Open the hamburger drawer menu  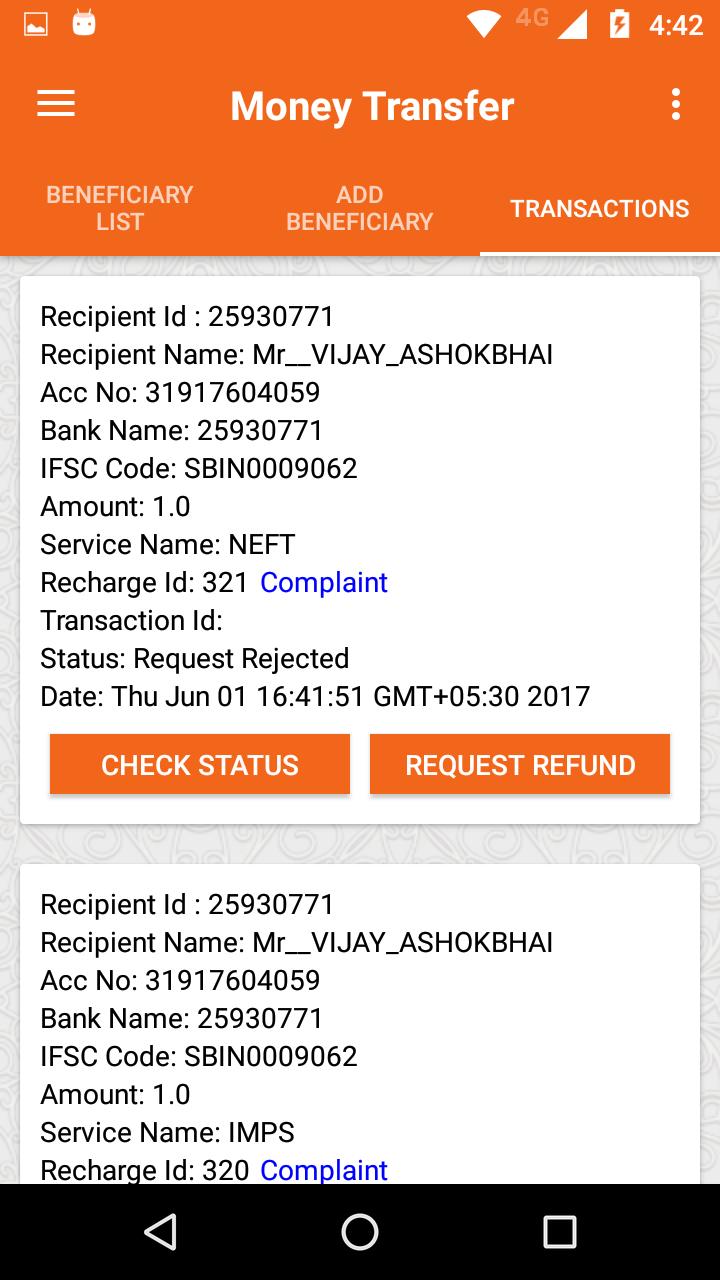(56, 104)
